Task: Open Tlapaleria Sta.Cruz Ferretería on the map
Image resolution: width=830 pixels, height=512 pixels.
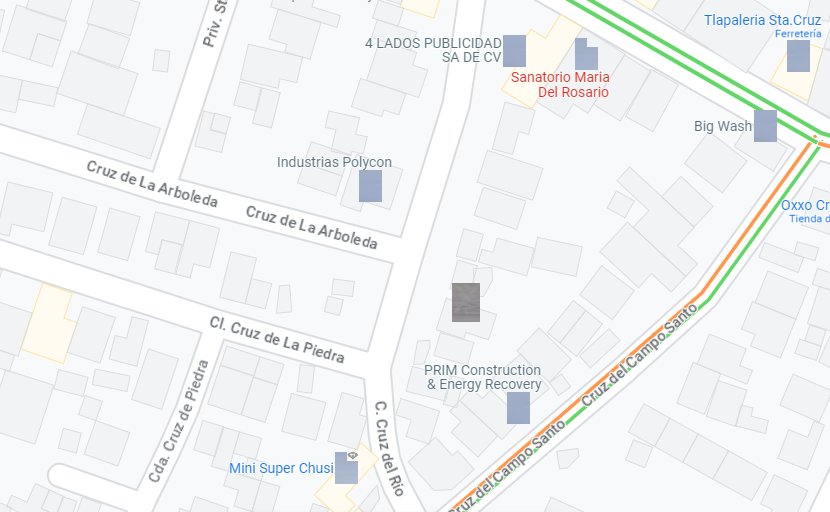Action: 798,56
